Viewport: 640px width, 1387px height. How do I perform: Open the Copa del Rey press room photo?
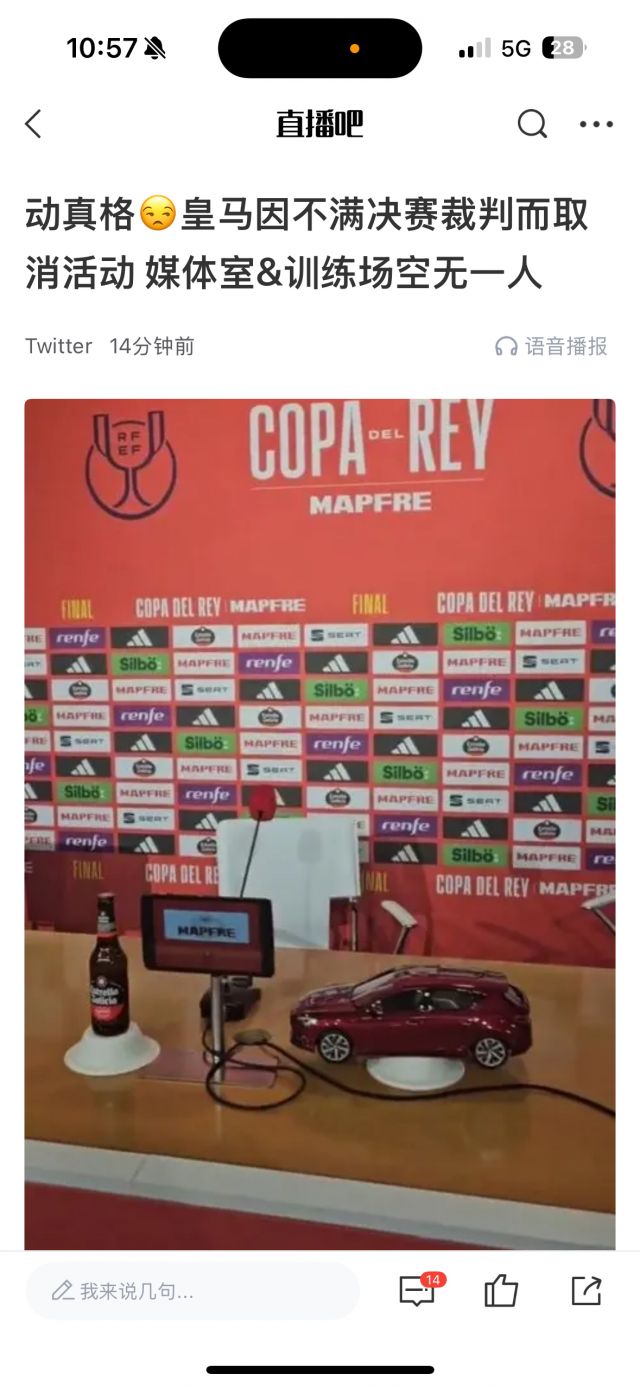[x=320, y=822]
